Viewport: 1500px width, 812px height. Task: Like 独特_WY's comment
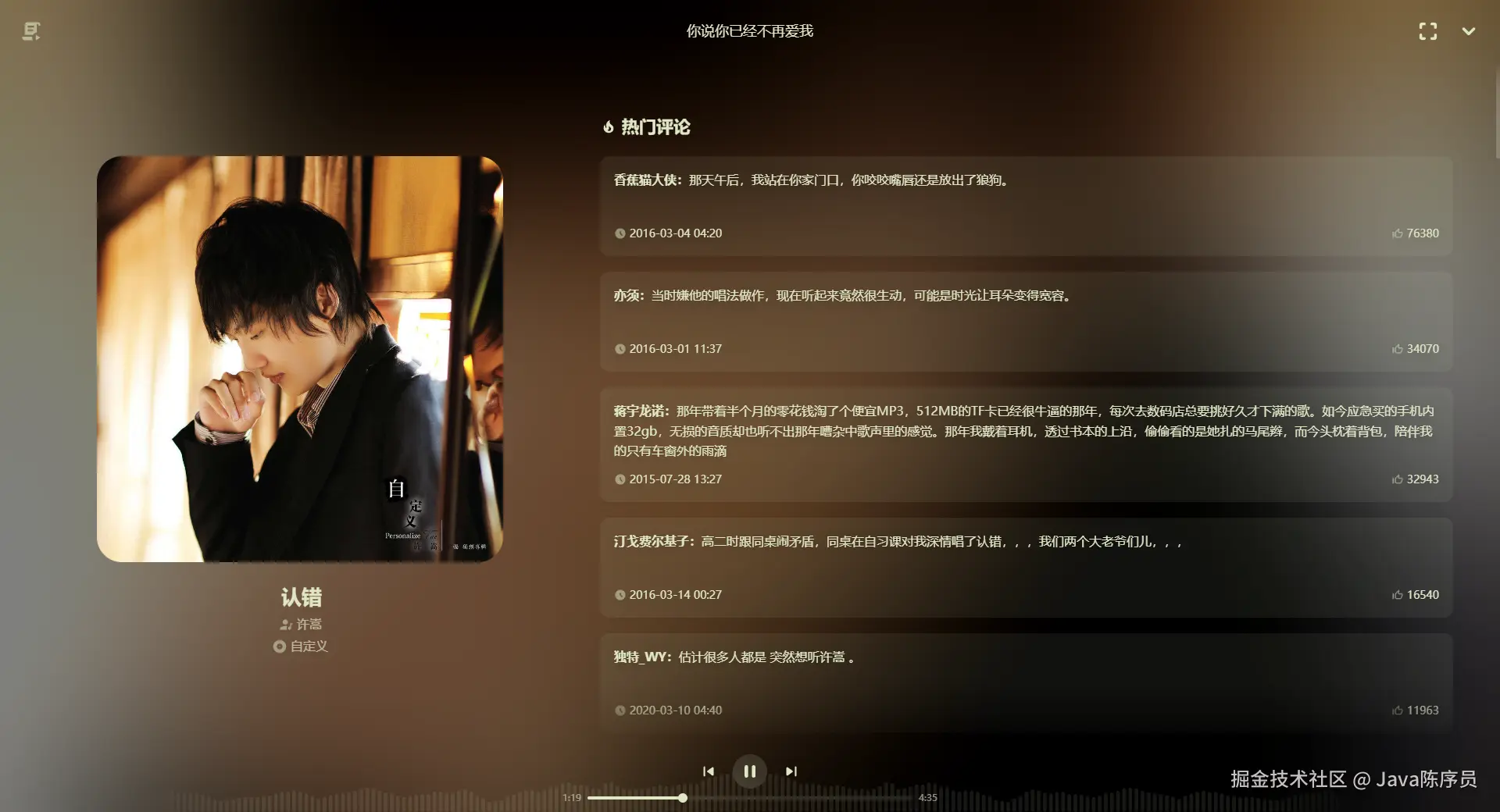point(1398,710)
